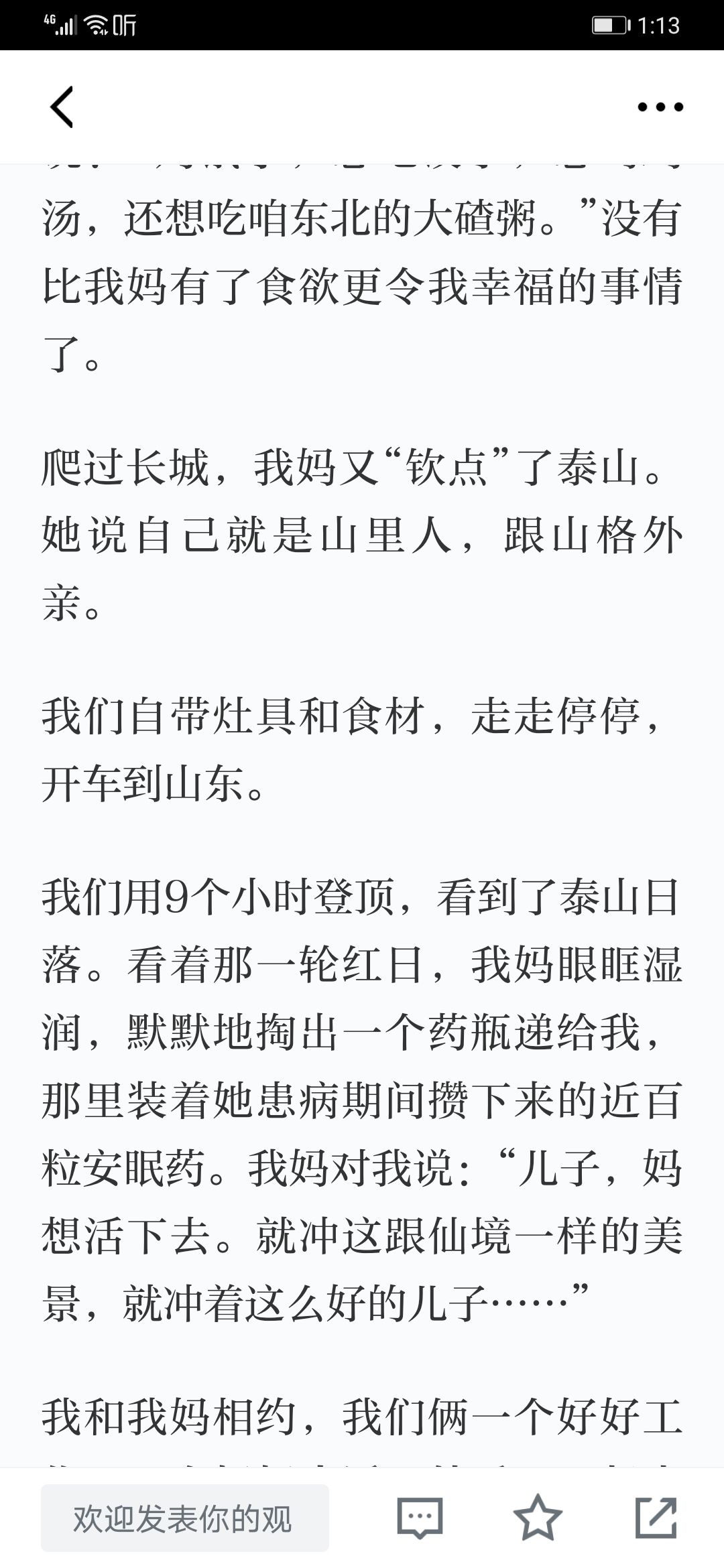
Task: Tap the comment input field
Action: pyautogui.click(x=185, y=1518)
